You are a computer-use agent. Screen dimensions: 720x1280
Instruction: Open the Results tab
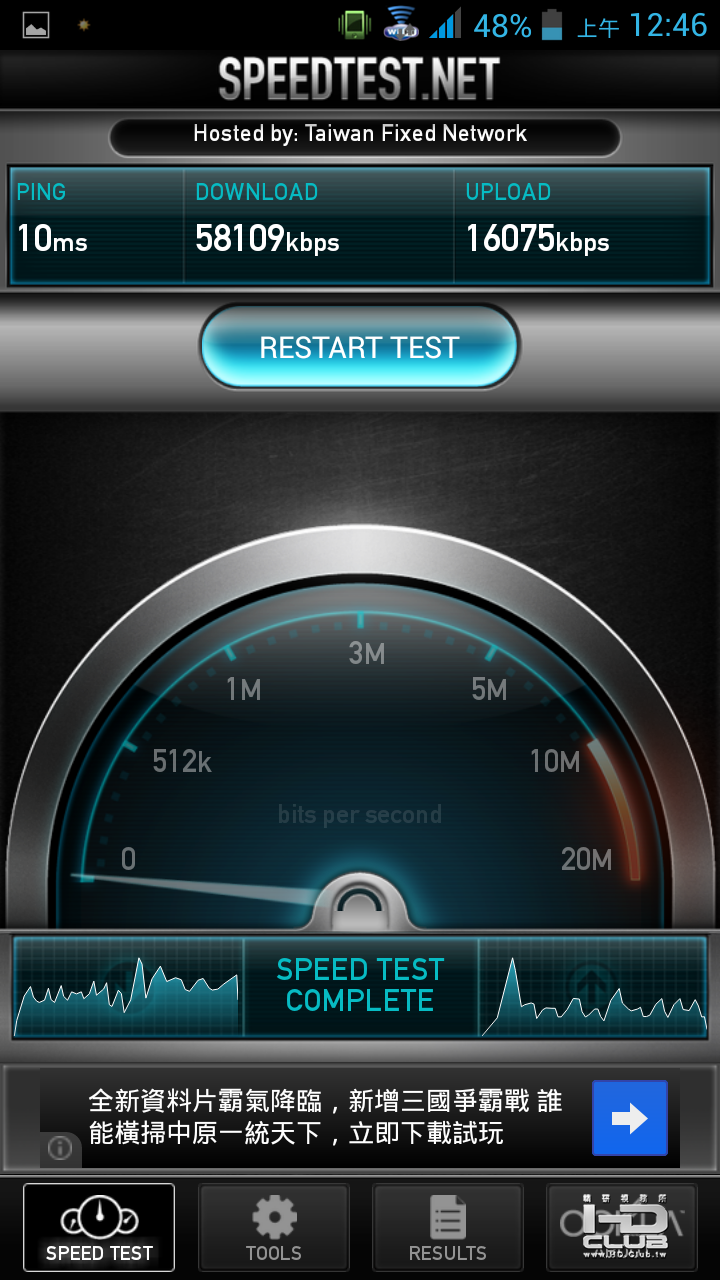pos(447,1227)
